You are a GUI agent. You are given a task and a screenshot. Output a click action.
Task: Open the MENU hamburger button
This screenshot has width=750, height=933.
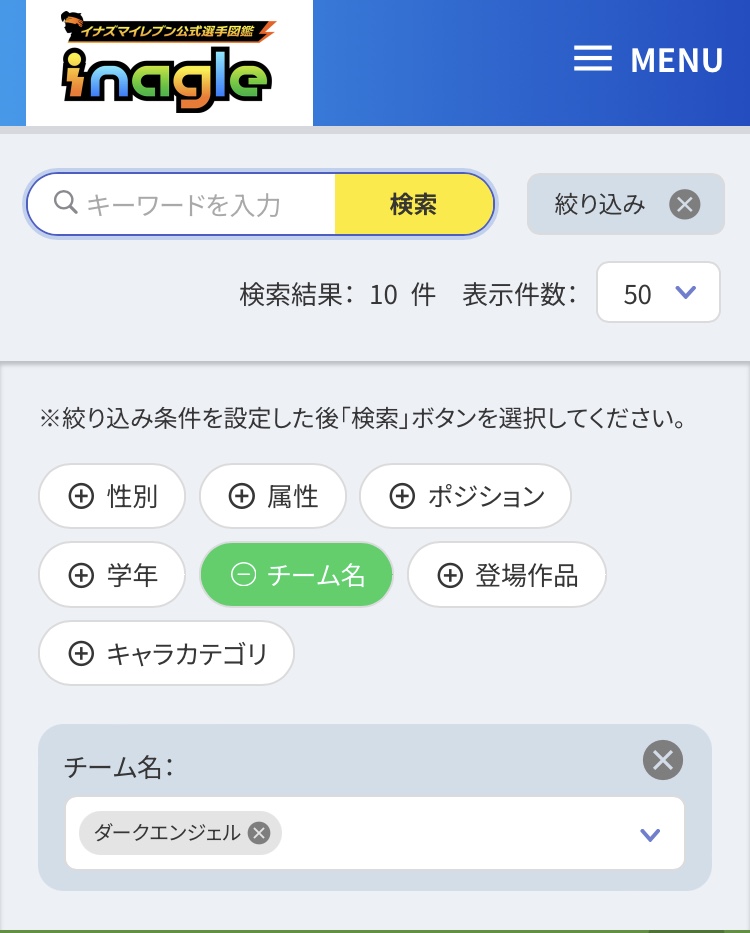coord(648,60)
